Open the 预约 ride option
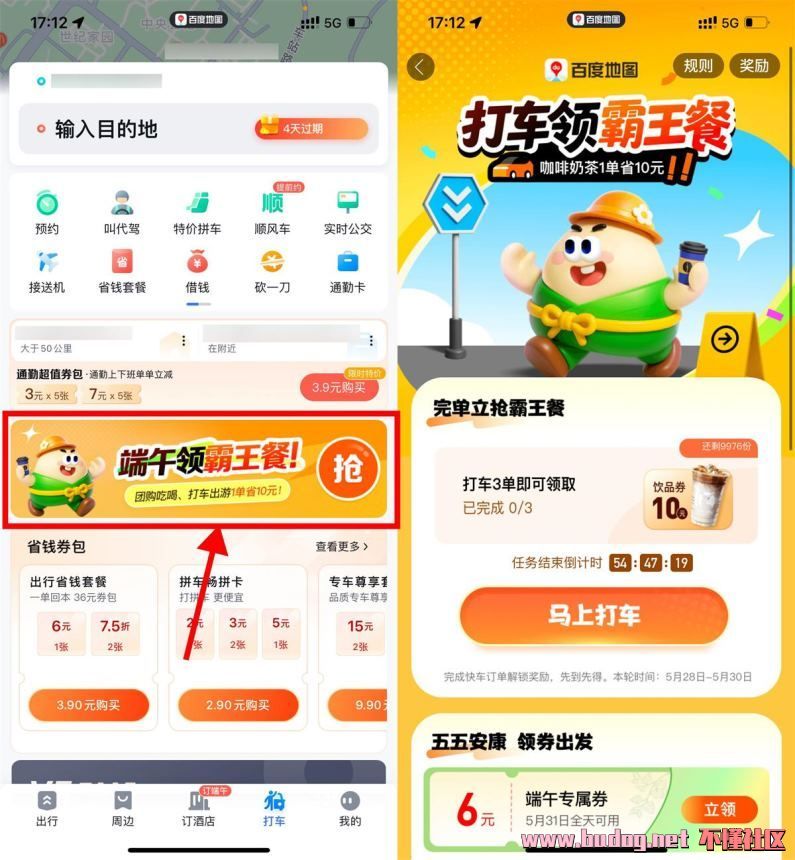The width and height of the screenshot is (795, 860). (x=47, y=212)
